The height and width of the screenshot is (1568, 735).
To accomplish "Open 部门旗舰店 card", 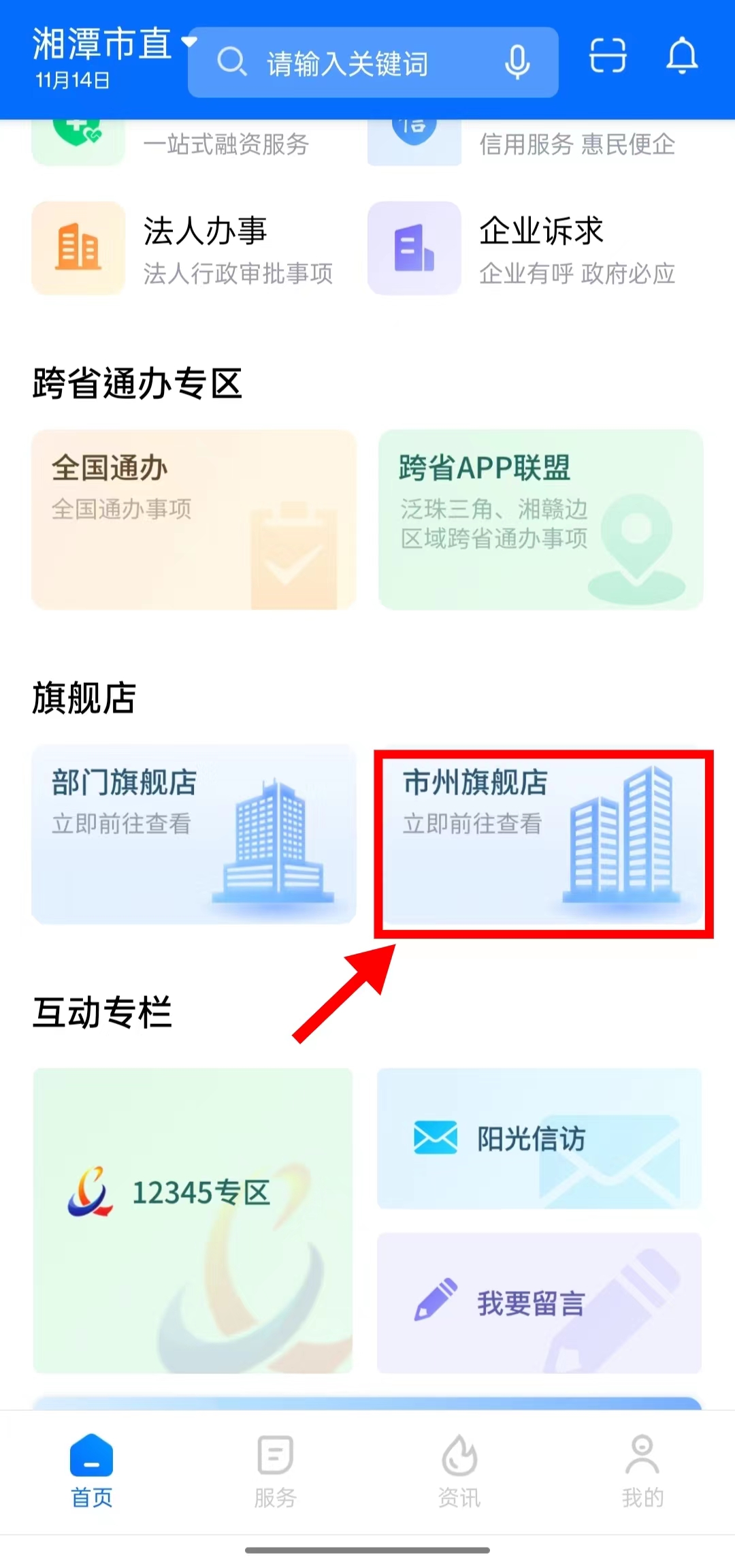I will [x=194, y=834].
